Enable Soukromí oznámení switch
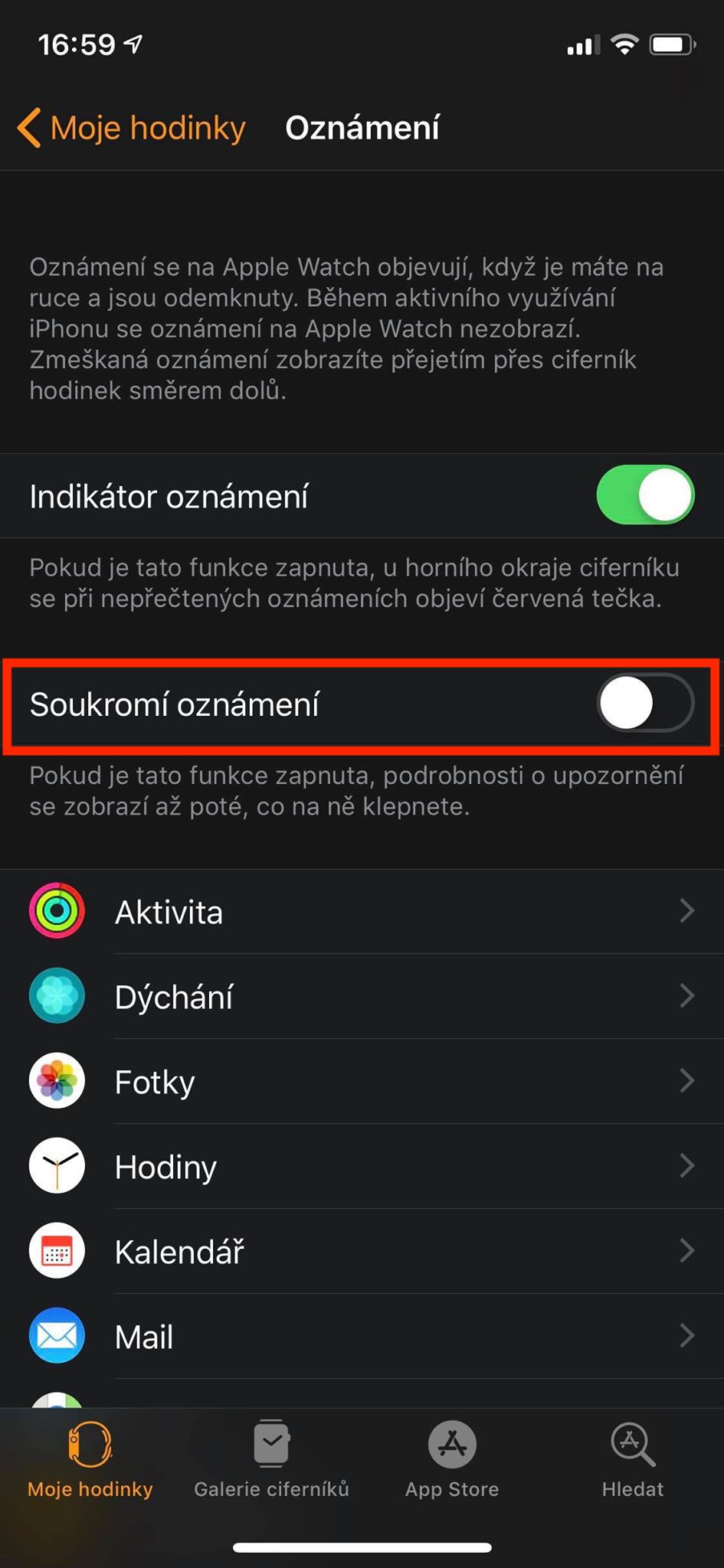Screen dimensions: 724x1568 (x=645, y=703)
